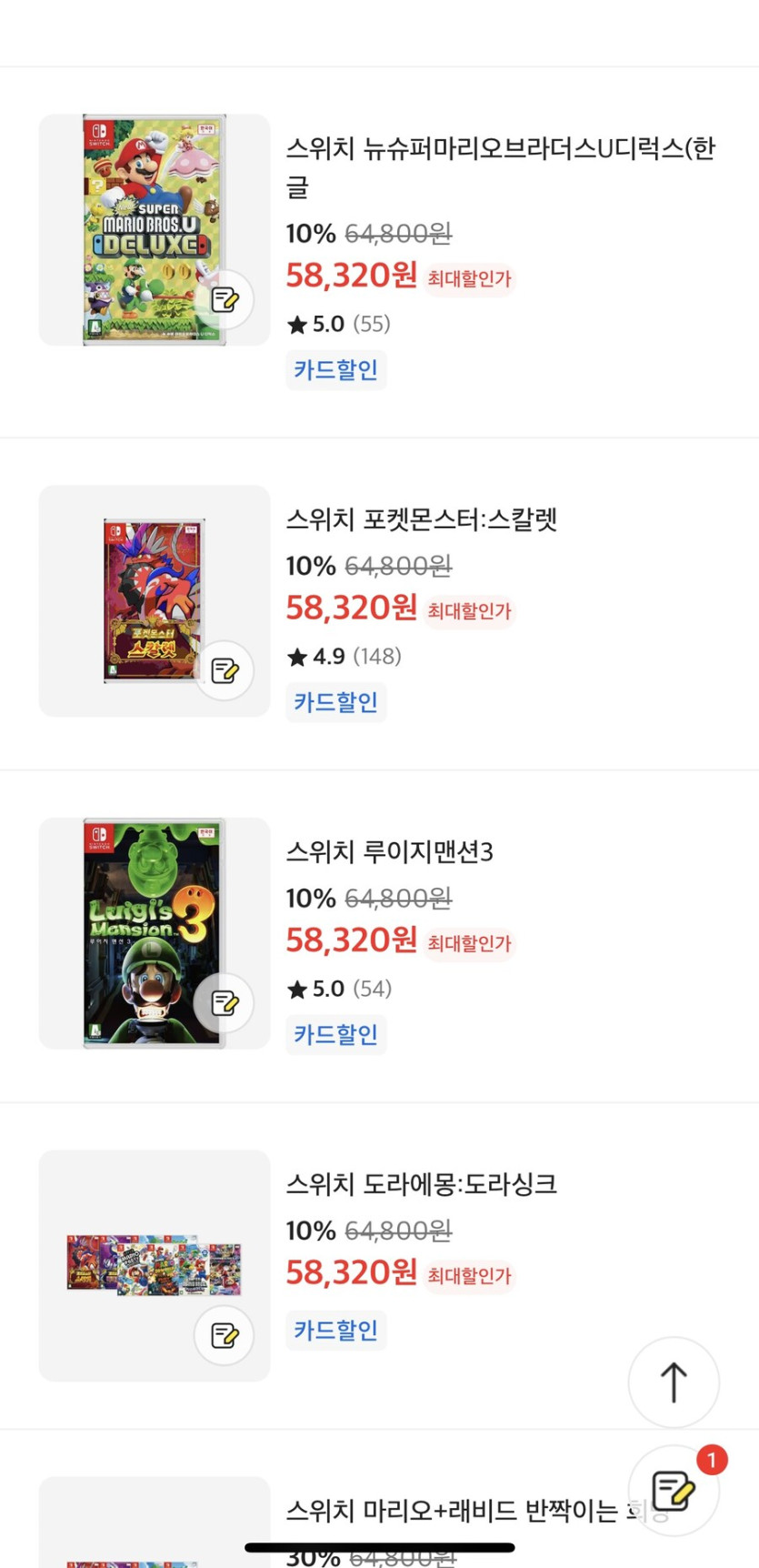The image size is (759, 1568).
Task: Tap 카드할인 badge under Luigi's Mansion 3
Action: [x=335, y=1034]
